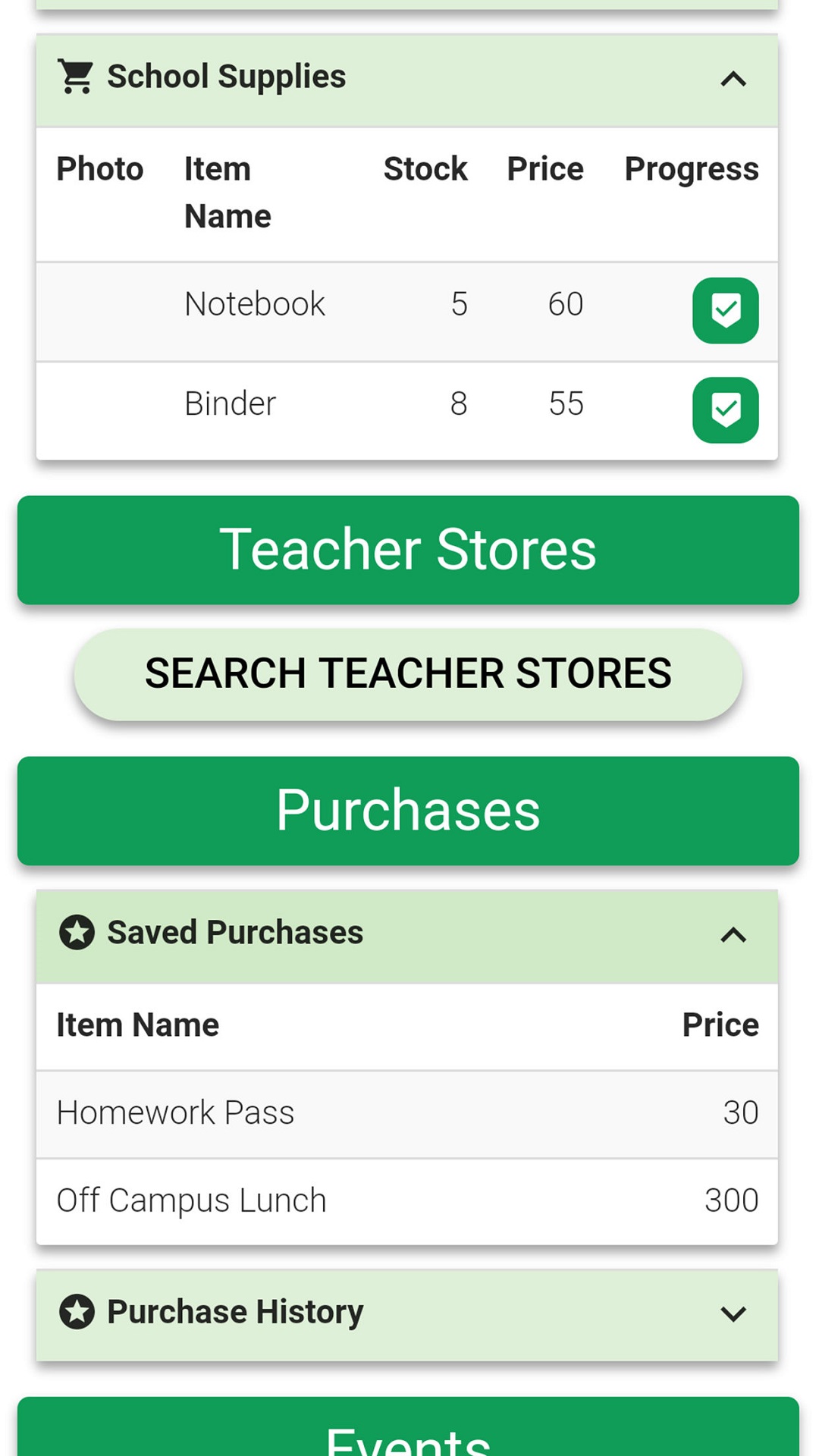Toggle the Binder progress checkmark badge
The width and height of the screenshot is (819, 1456).
click(x=726, y=409)
